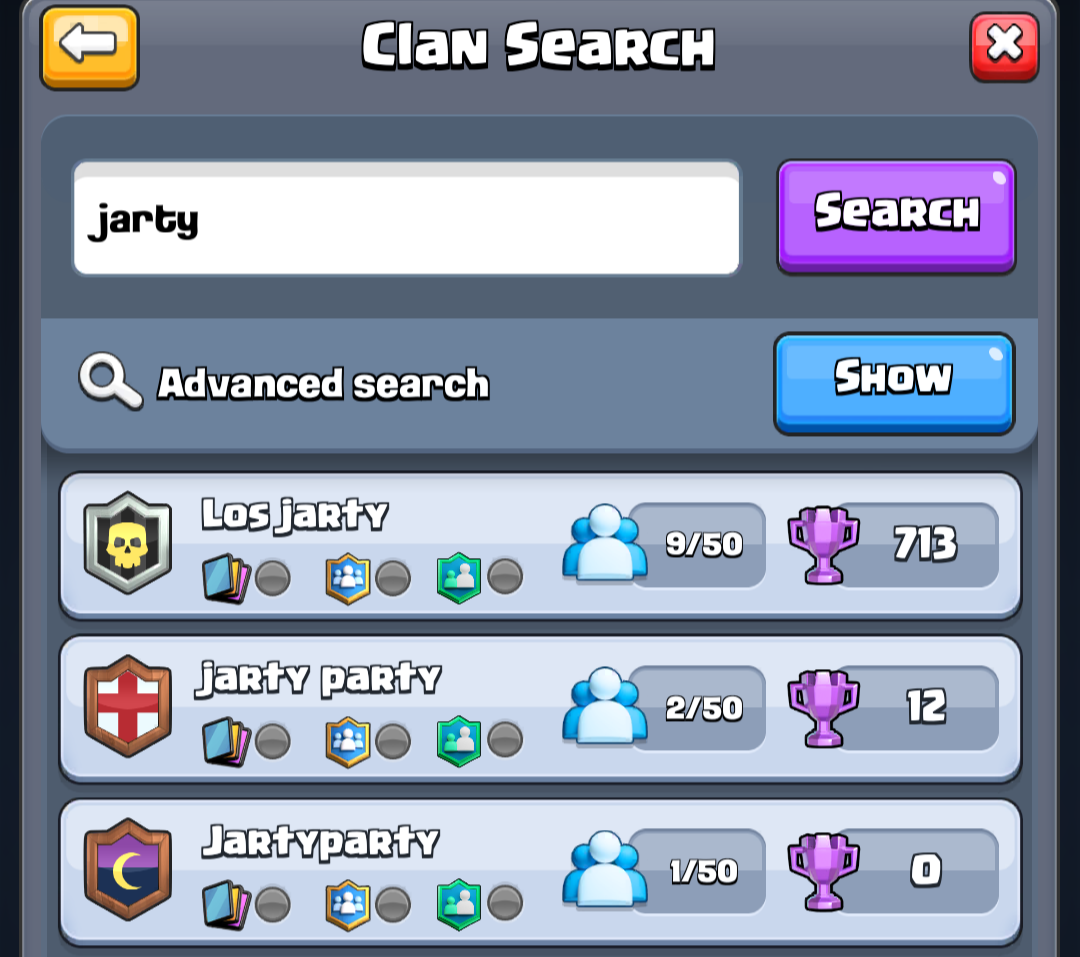
Task: Tap the purple Search button
Action: point(896,214)
